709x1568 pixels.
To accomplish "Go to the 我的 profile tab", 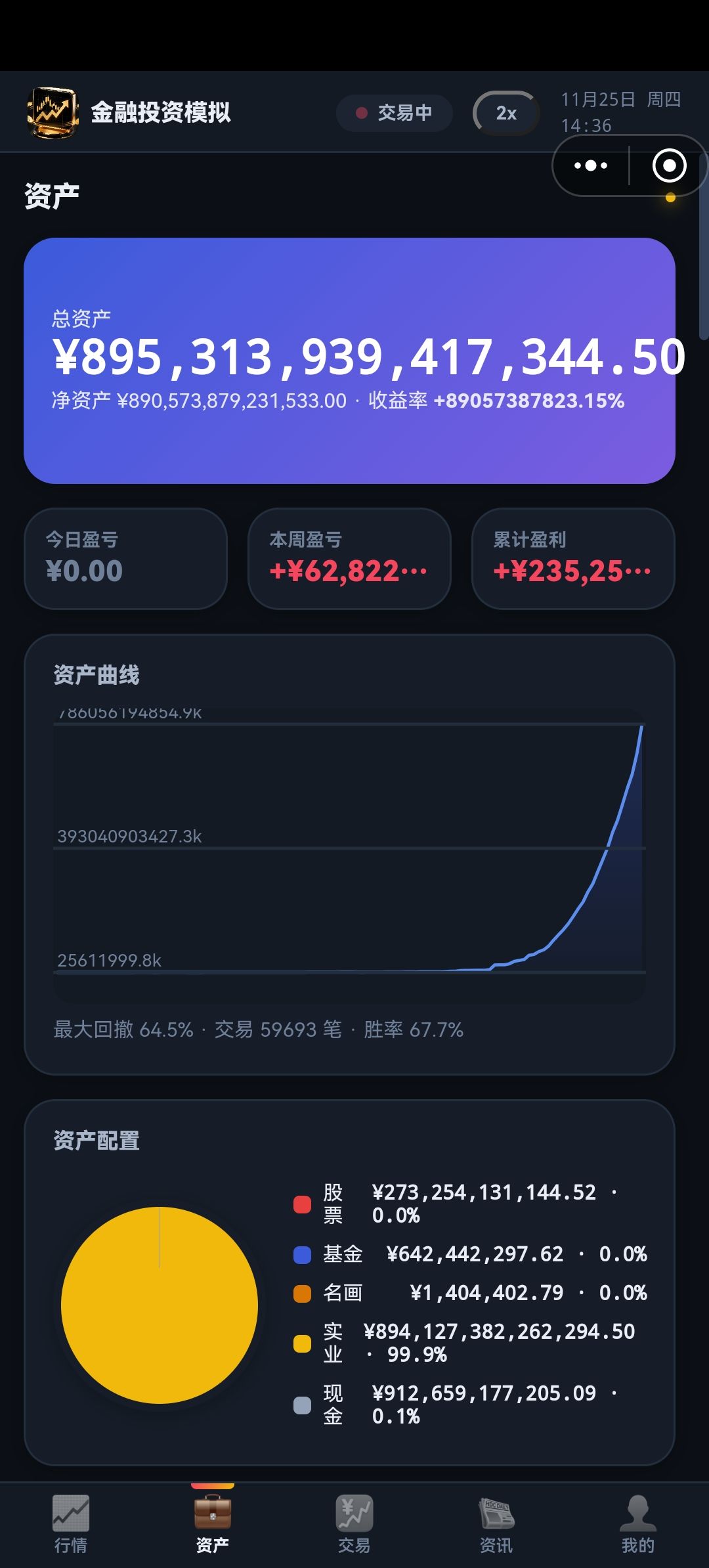I will (638, 1524).
